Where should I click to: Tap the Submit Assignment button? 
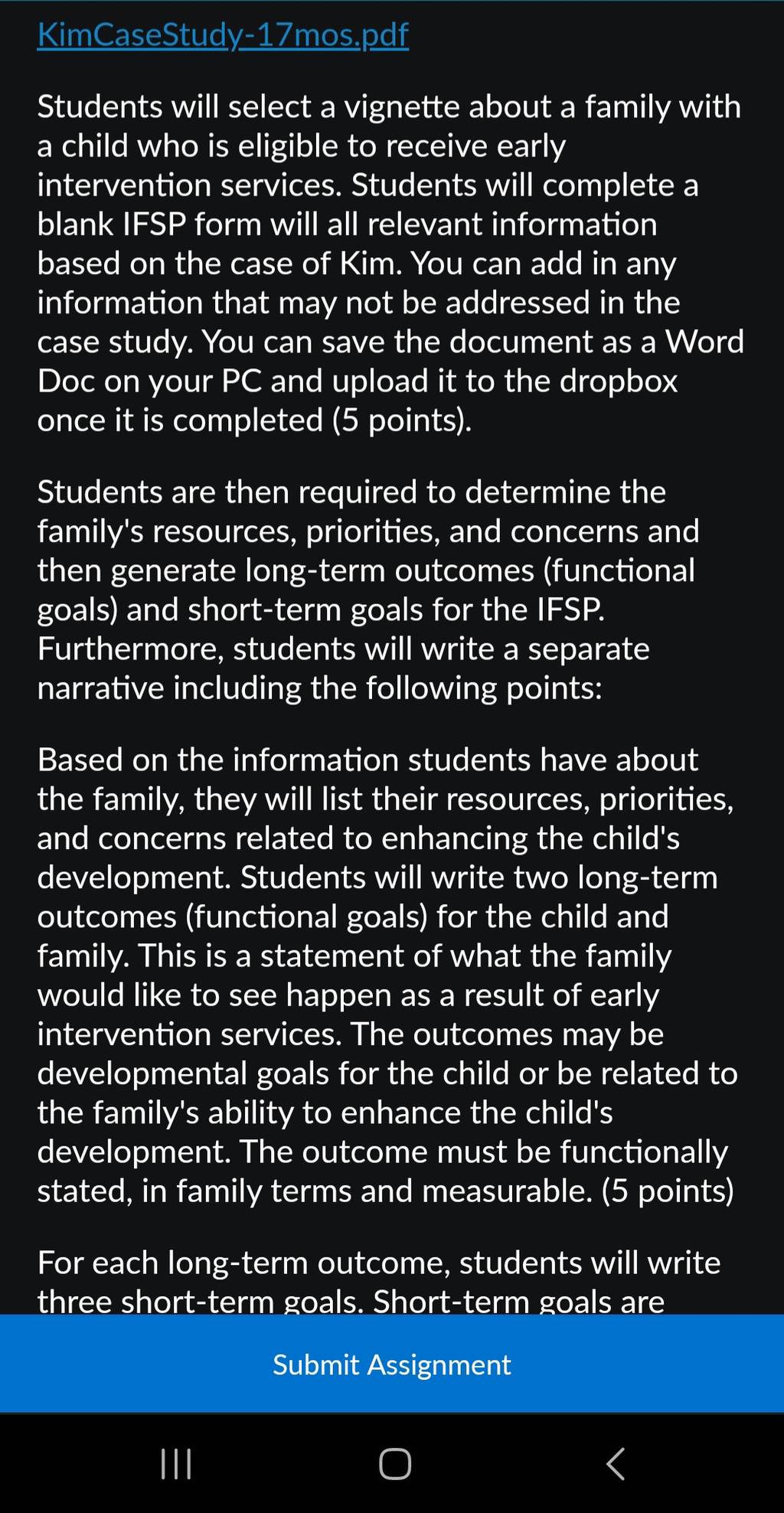[x=392, y=1364]
